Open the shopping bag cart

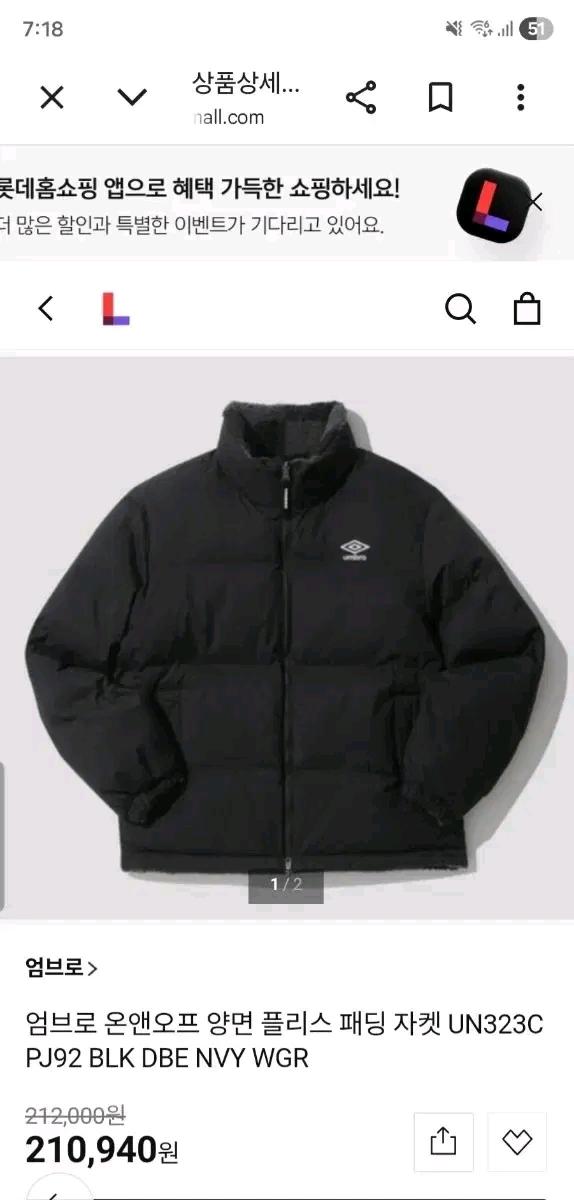point(527,309)
